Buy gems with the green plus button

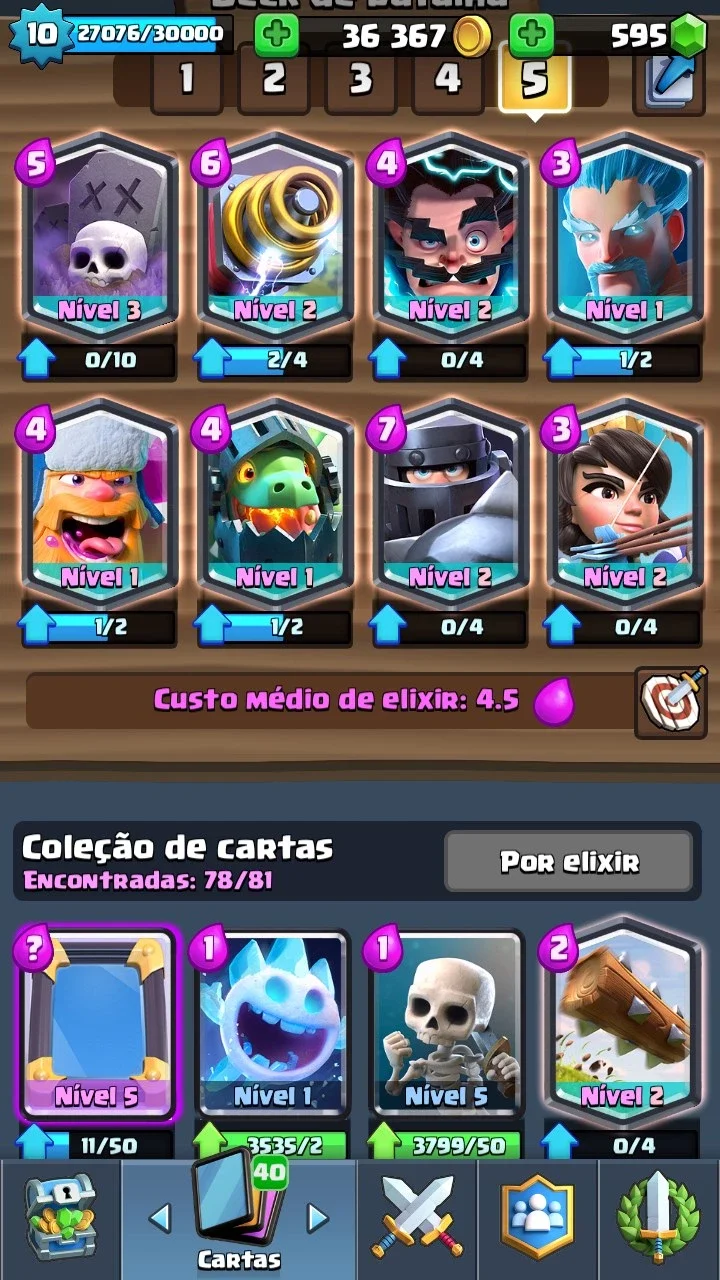pyautogui.click(x=531, y=37)
